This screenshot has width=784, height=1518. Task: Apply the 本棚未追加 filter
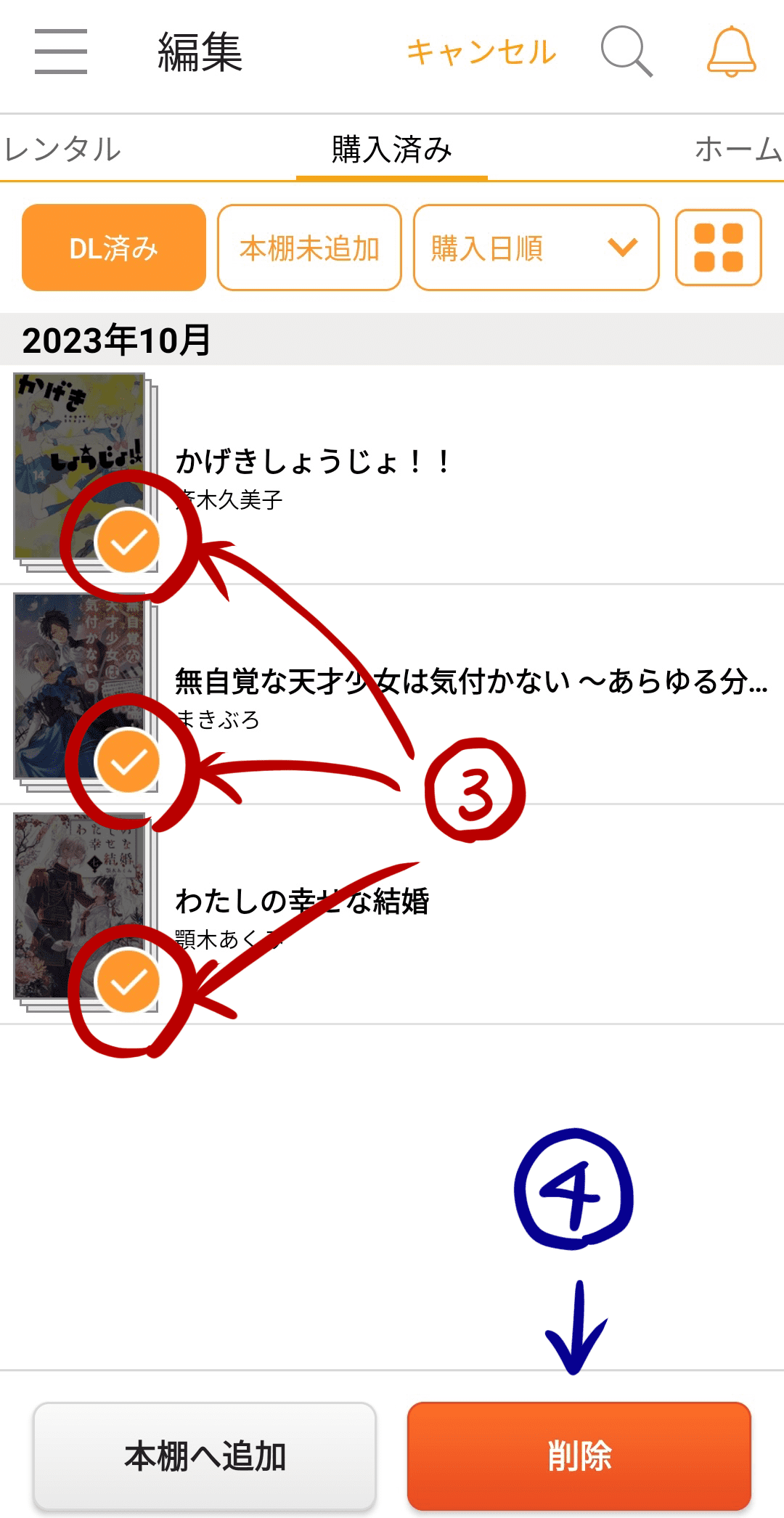[x=309, y=248]
